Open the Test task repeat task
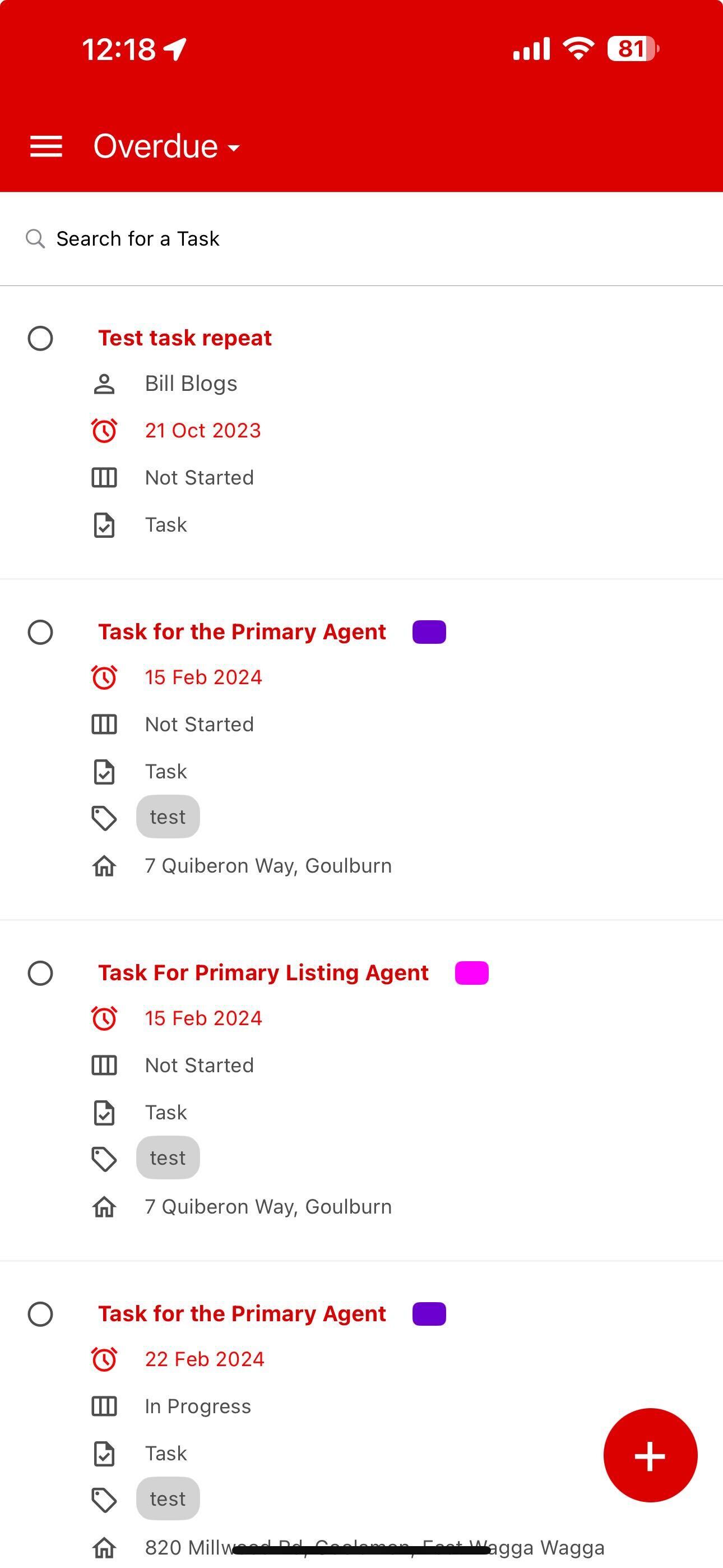Viewport: 723px width, 1568px height. coord(185,338)
